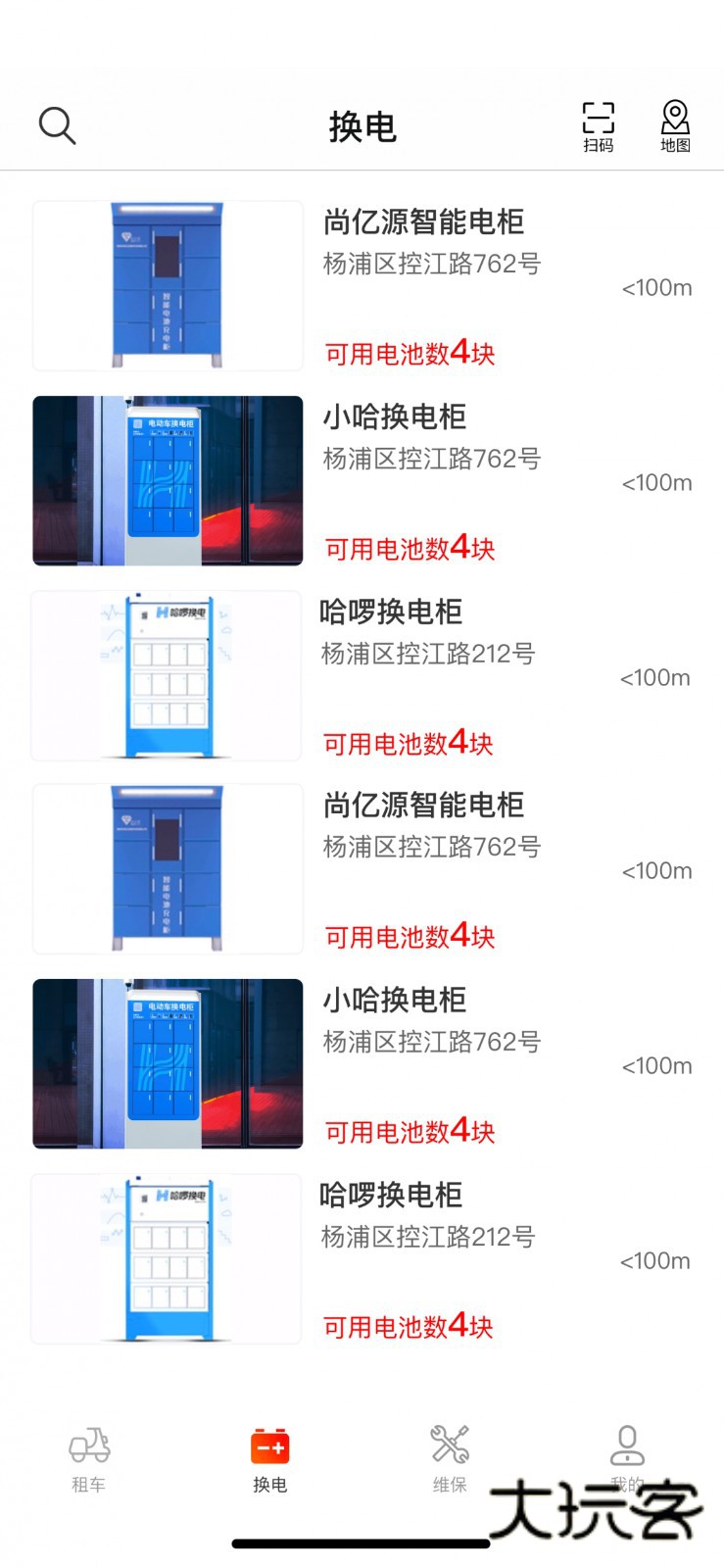Select the second 哈啰换电柜 entry
This screenshot has height=1568, width=724.
[390, 1196]
